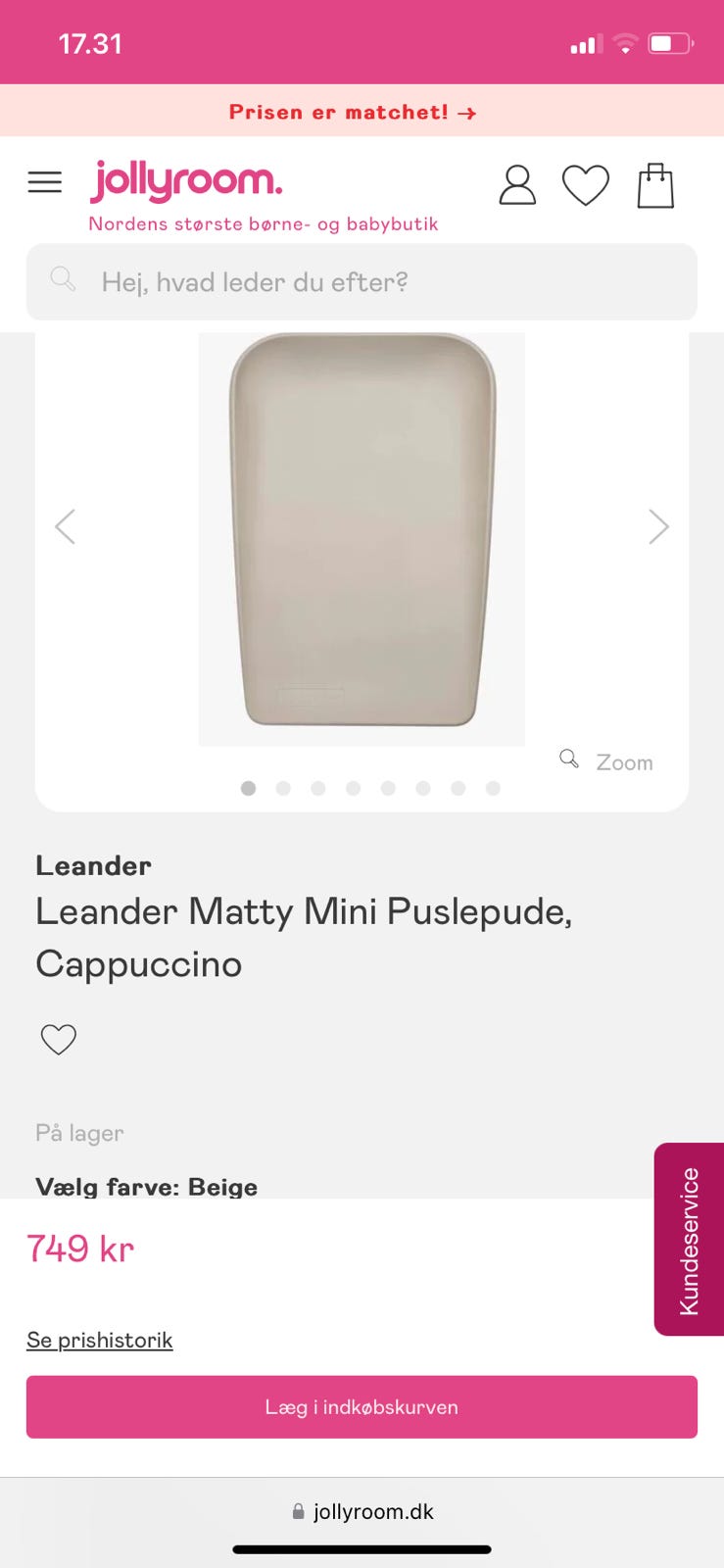Viewport: 724px width, 1568px height.
Task: Show the next product image
Action: (x=658, y=527)
